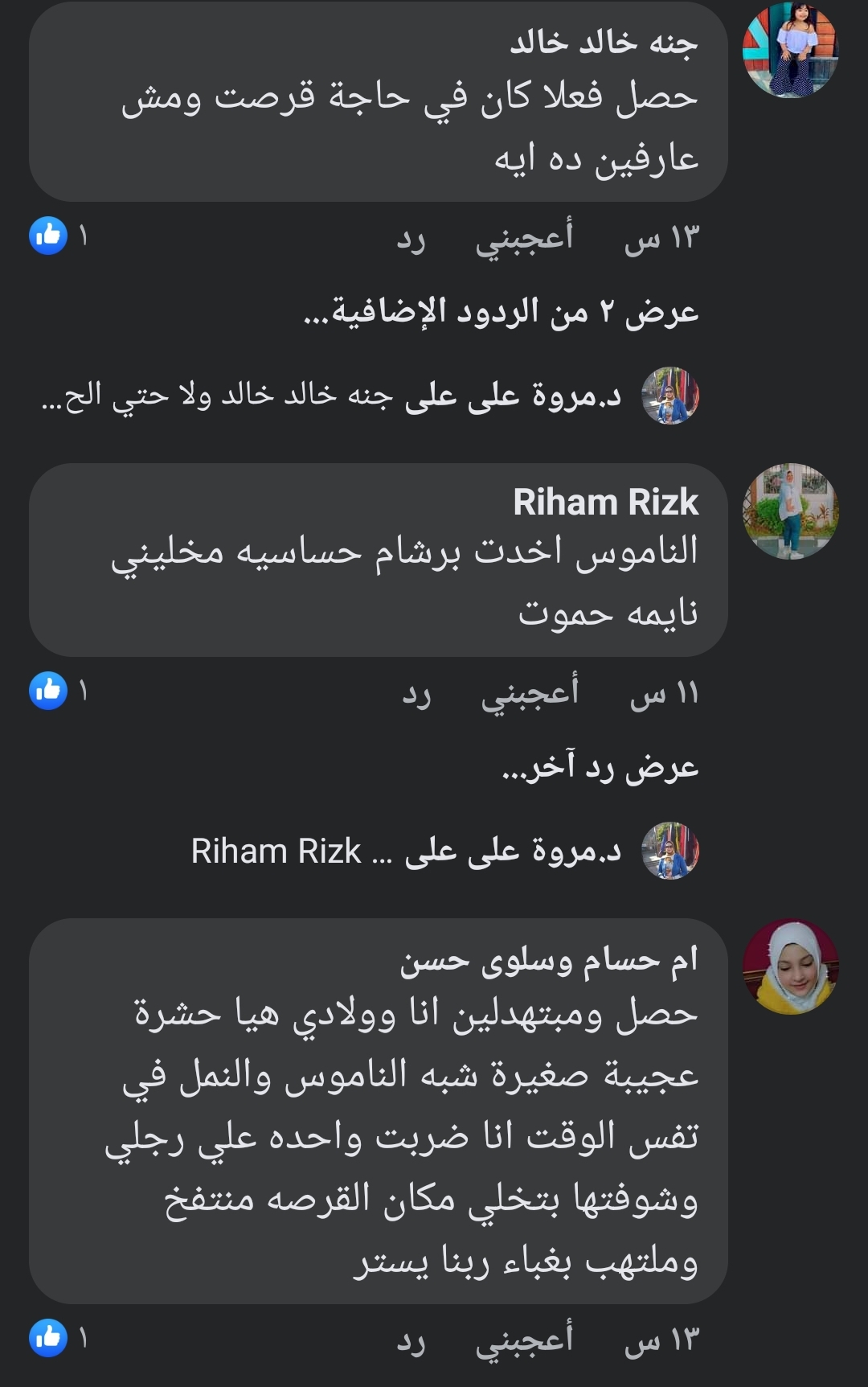The width and height of the screenshot is (868, 1387).
Task: Like ام حسام وسلوى حسن's comment
Action: [x=524, y=1339]
